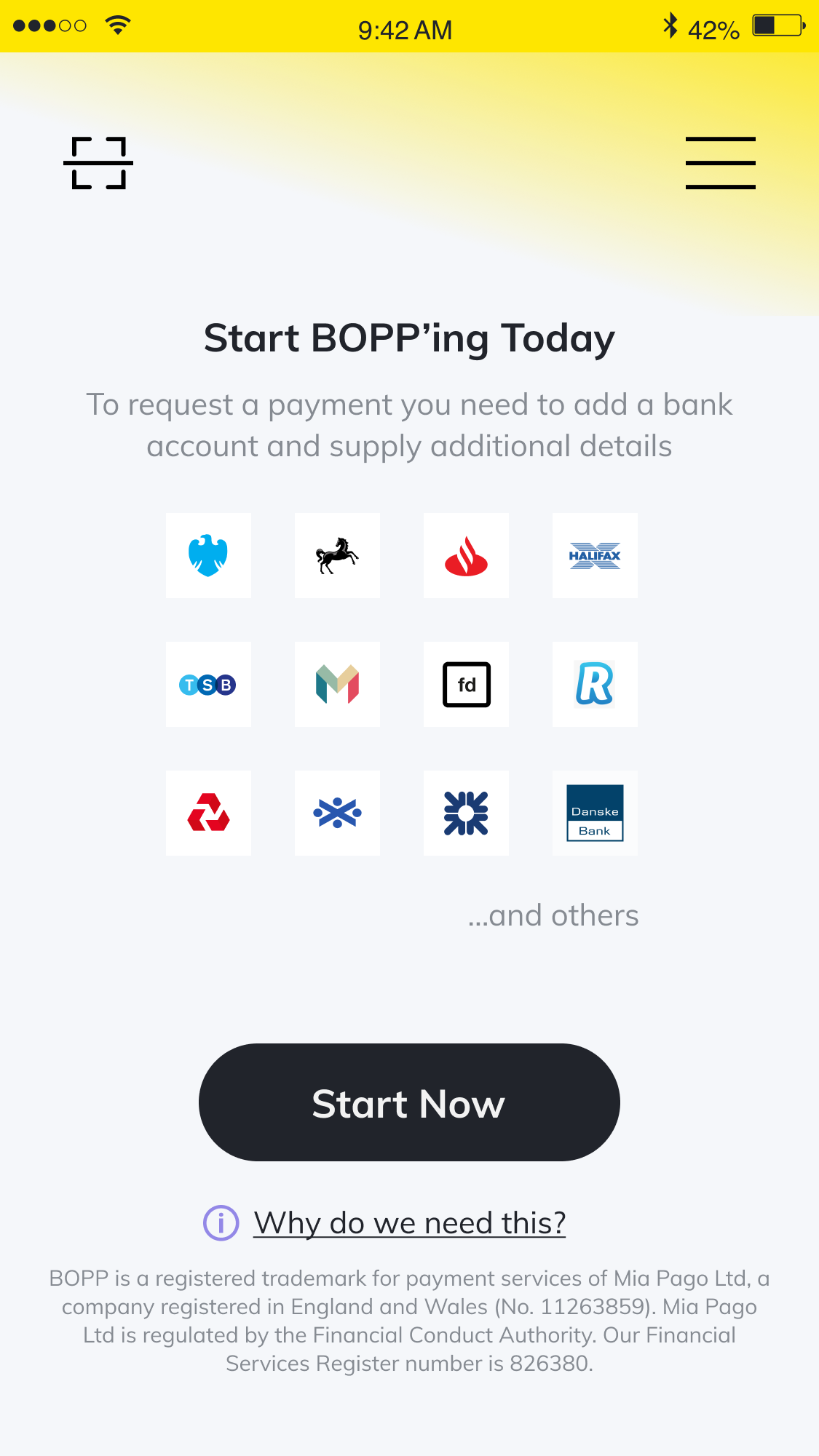Tap the Start Now button
This screenshot has height=1456, width=819.
pos(409,1102)
